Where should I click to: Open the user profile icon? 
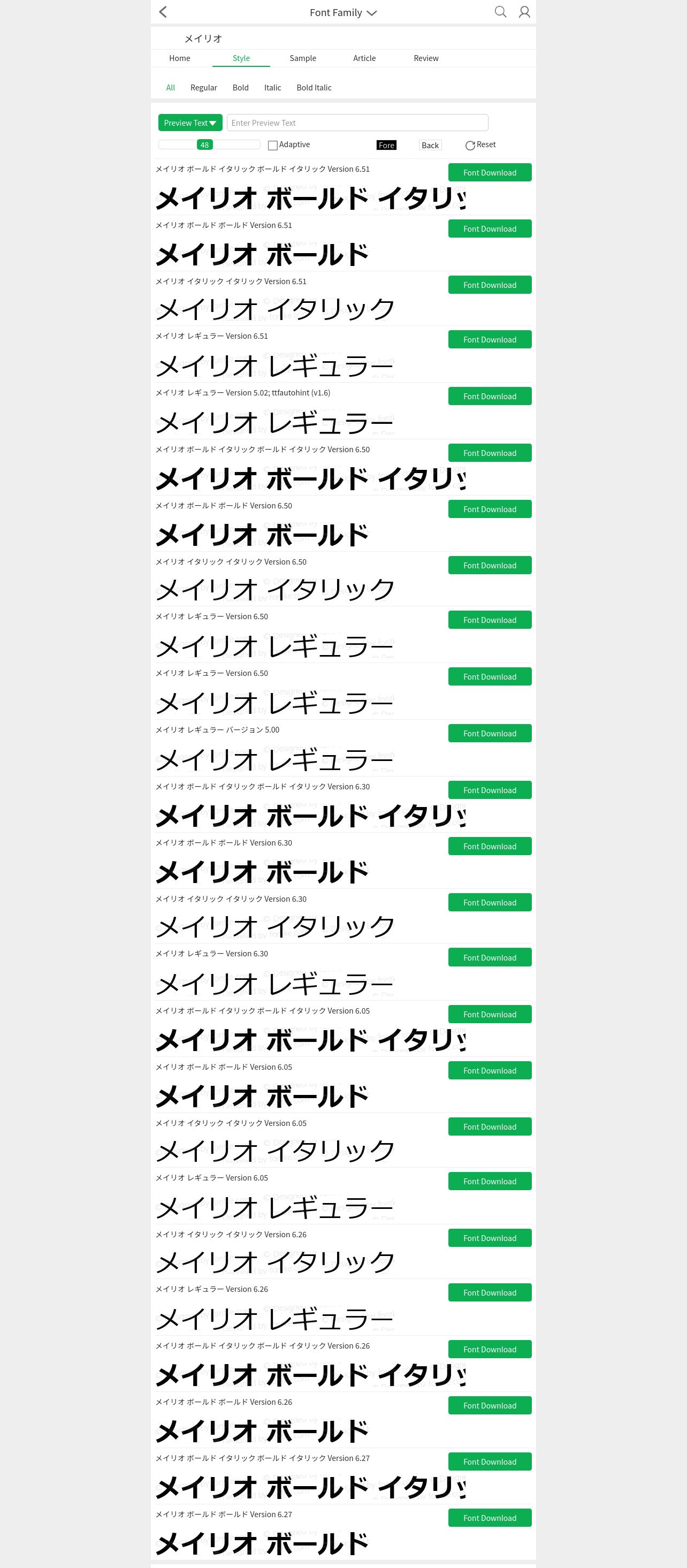(524, 12)
